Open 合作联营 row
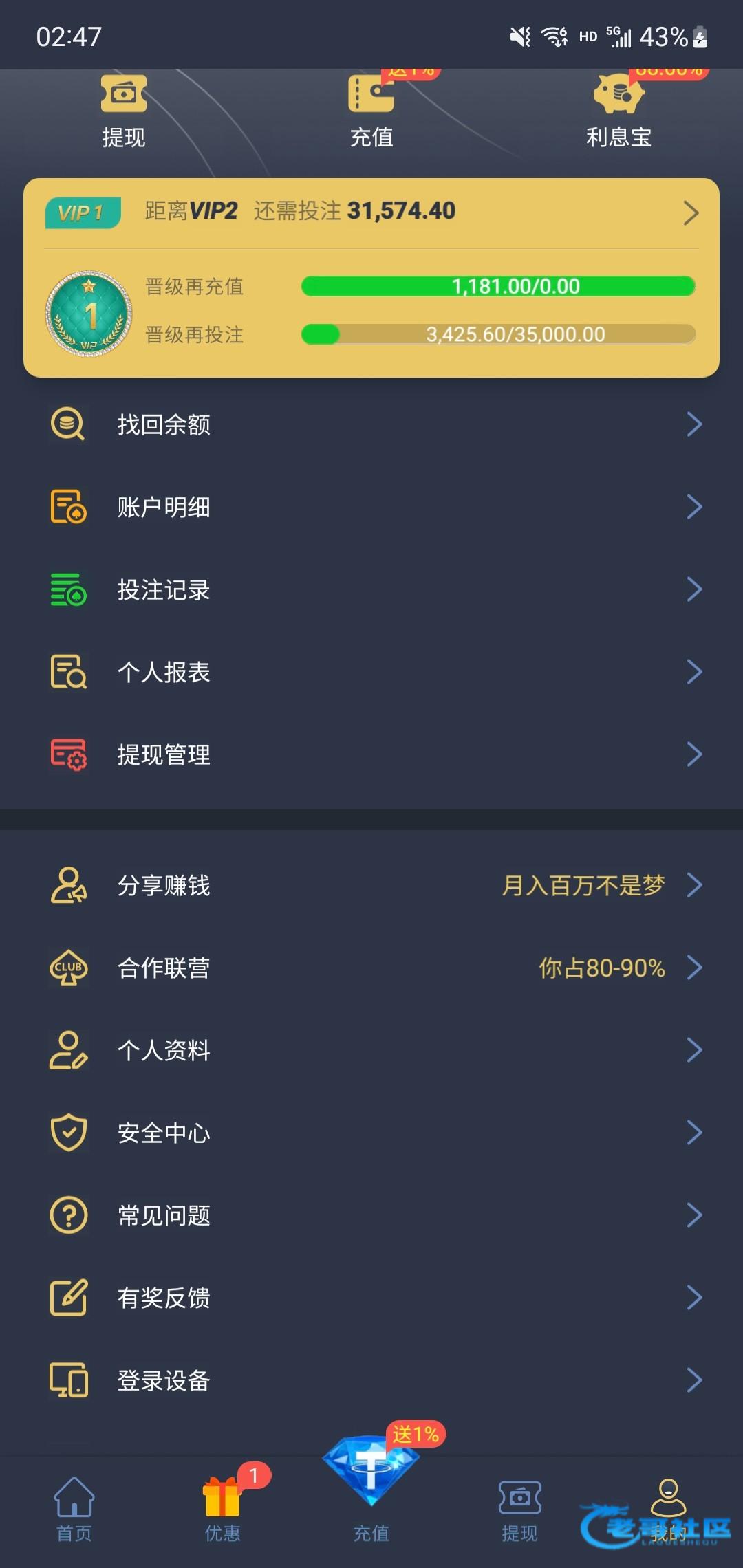The image size is (743, 1568). 371,968
